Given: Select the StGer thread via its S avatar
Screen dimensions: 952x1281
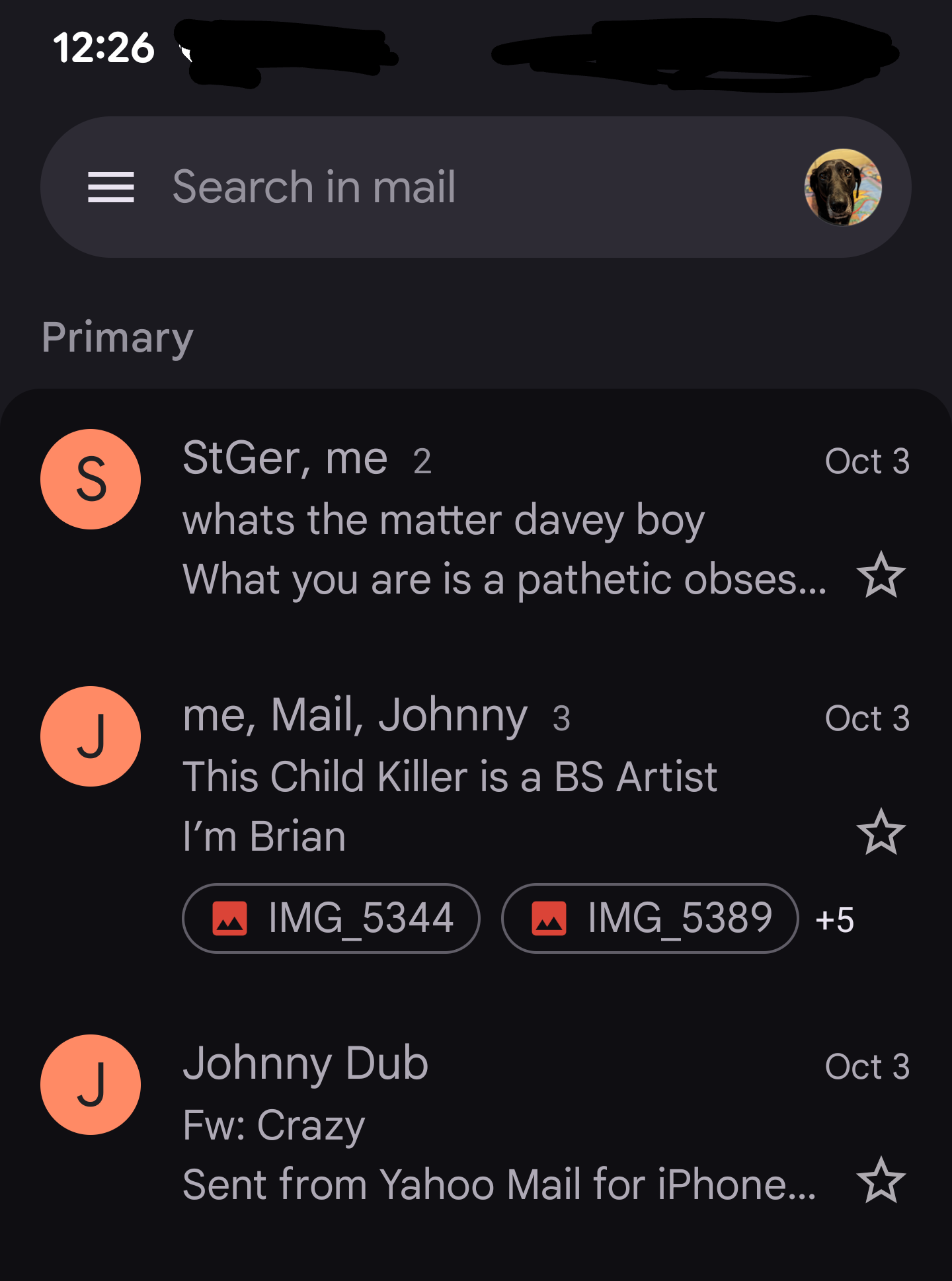Looking at the screenshot, I should coord(91,479).
